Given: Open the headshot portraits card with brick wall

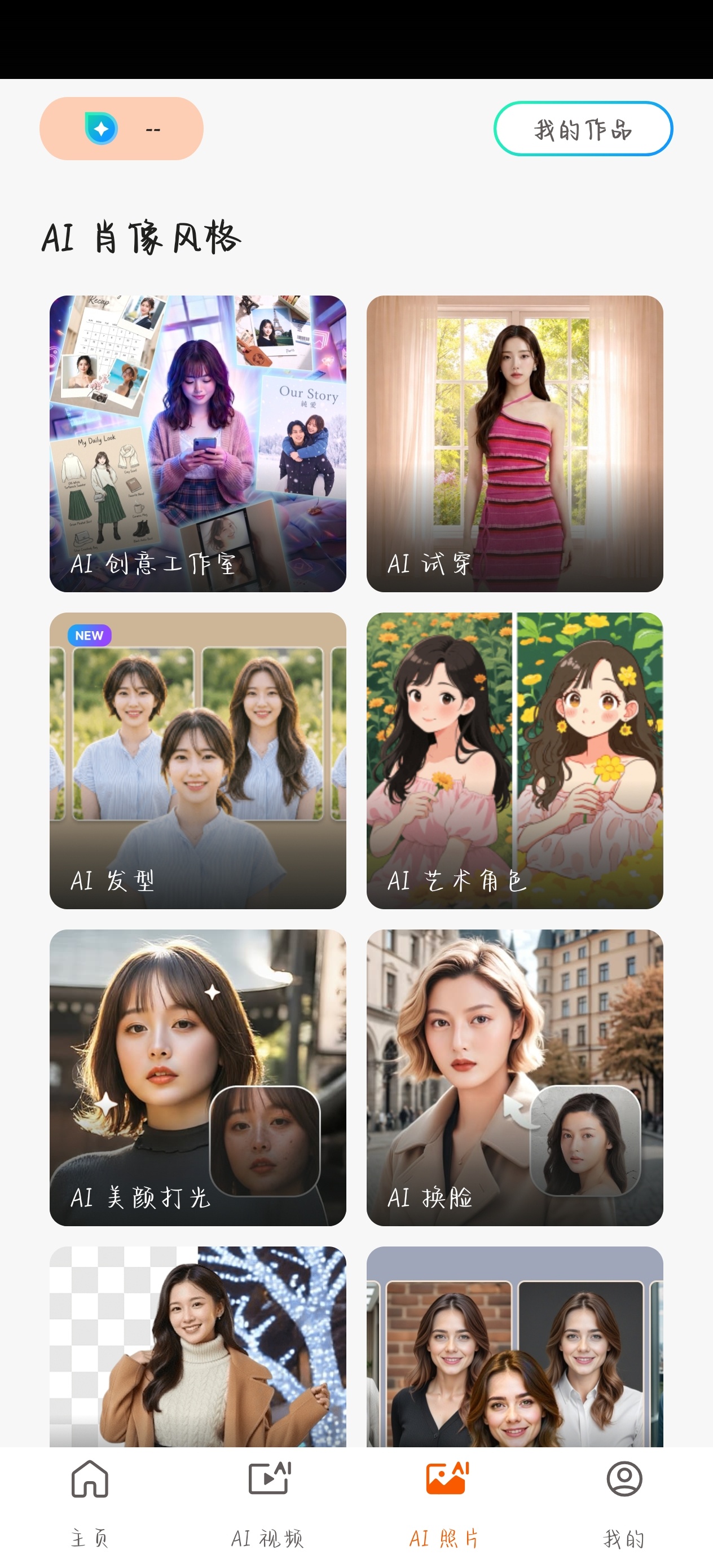Looking at the screenshot, I should [x=514, y=1346].
